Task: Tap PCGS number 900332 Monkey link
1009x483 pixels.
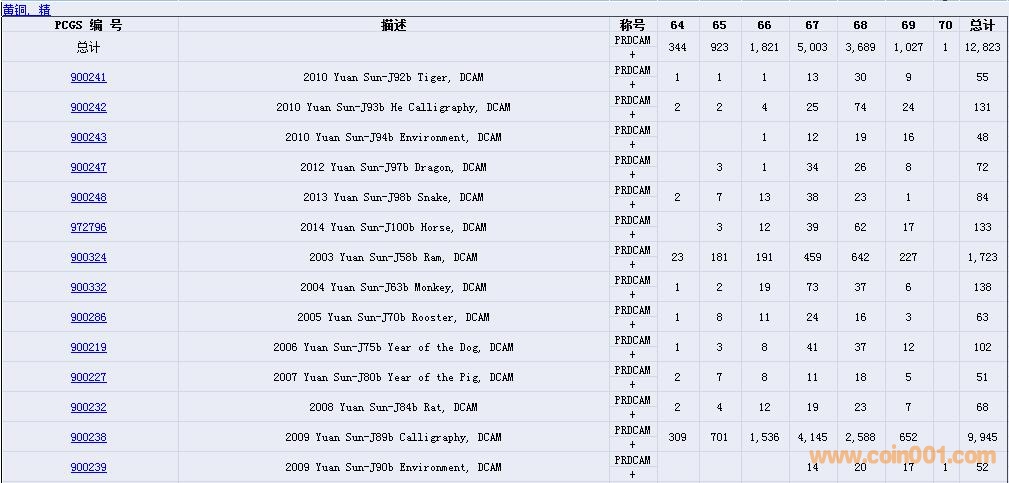Action: 88,287
